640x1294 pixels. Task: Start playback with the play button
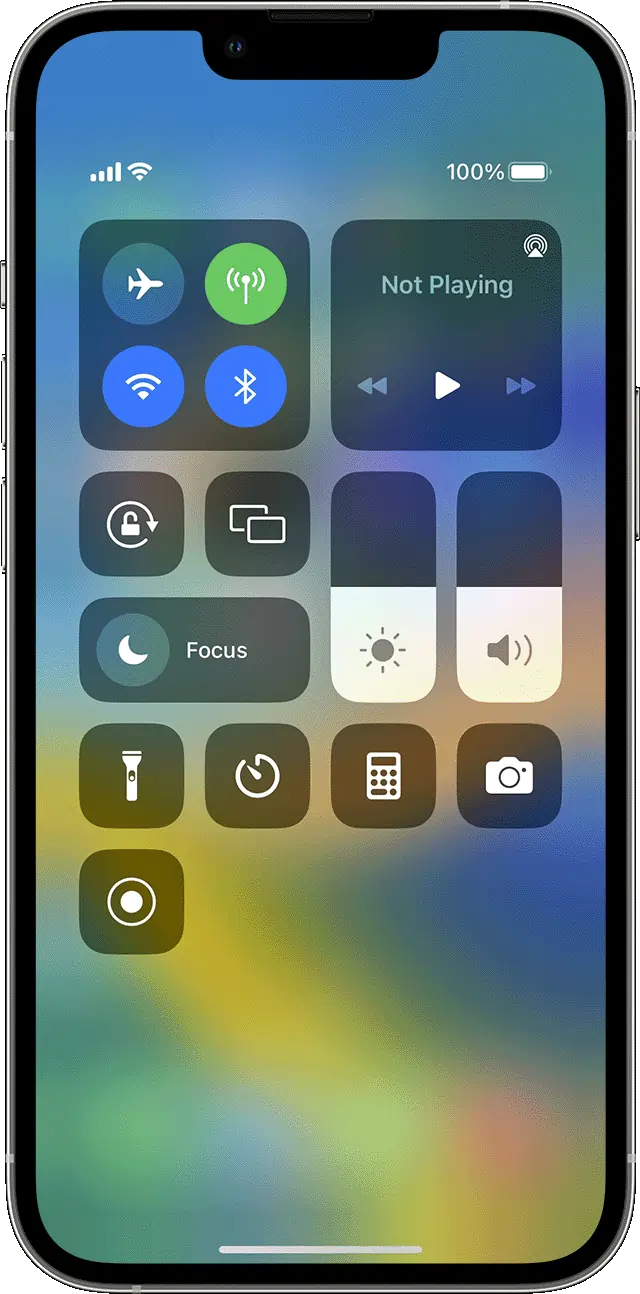pyautogui.click(x=446, y=386)
